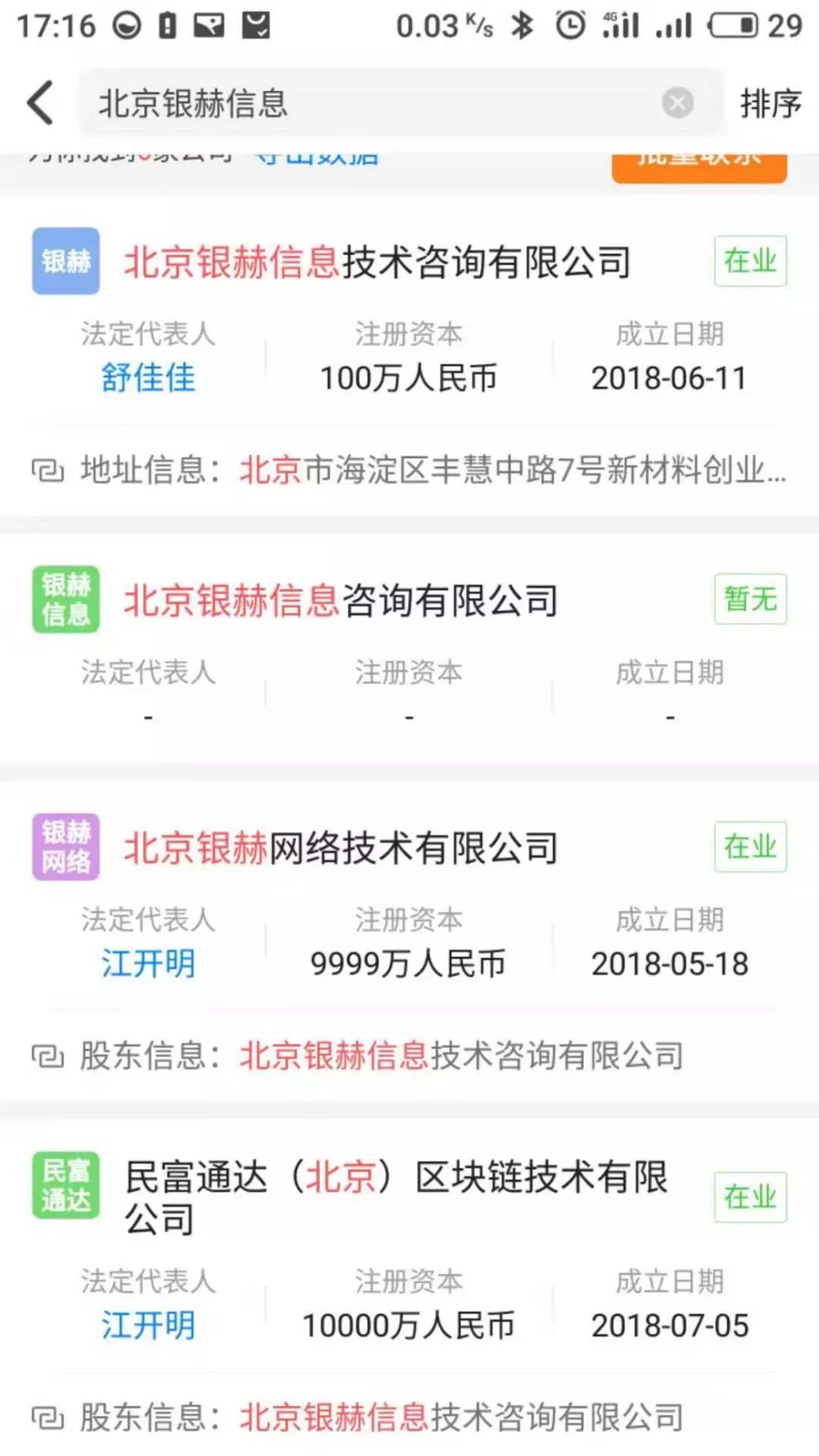Open 北京银赫网络技术有限公司 company result
The height and width of the screenshot is (1456, 819).
[341, 848]
